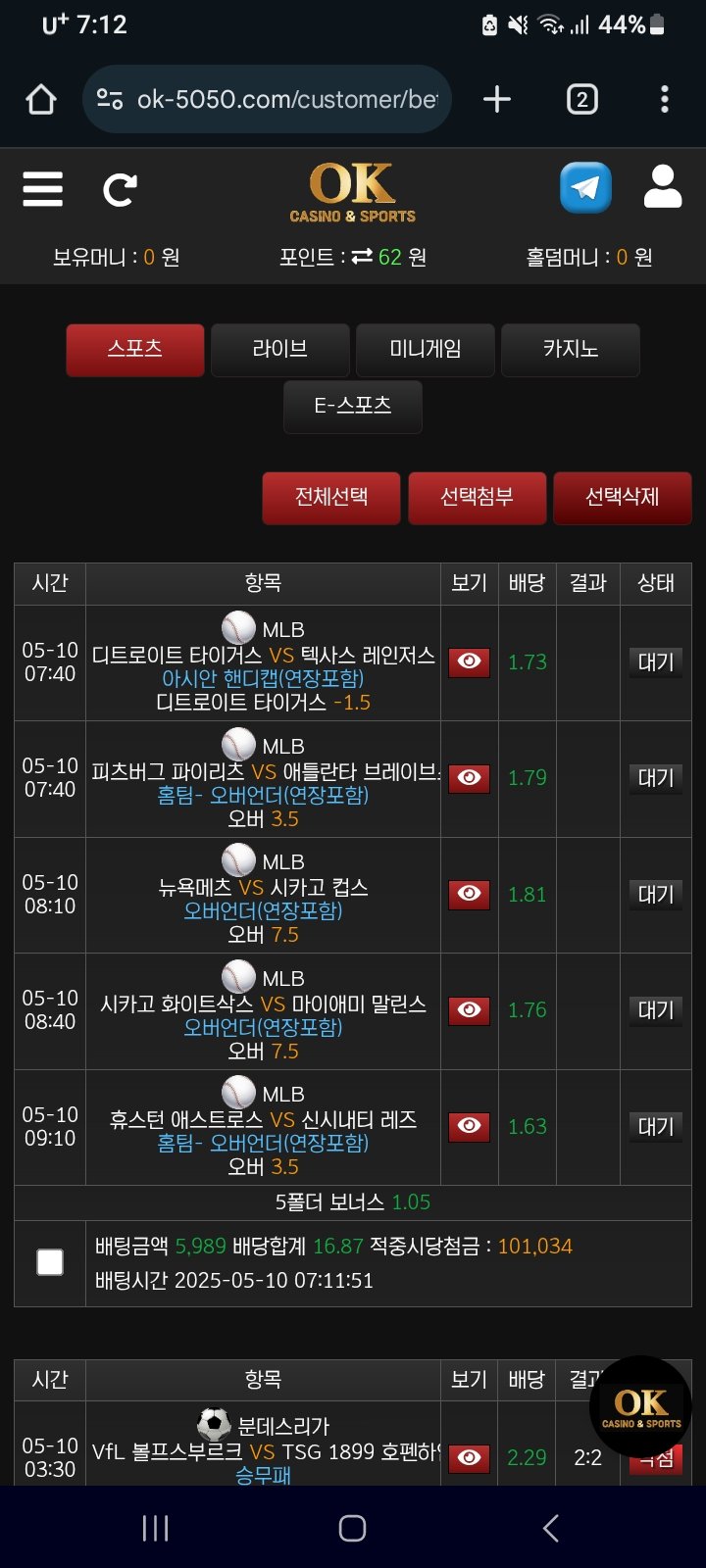The height and width of the screenshot is (1568, 706).
Task: Open the Telegram contact icon
Action: click(x=585, y=187)
